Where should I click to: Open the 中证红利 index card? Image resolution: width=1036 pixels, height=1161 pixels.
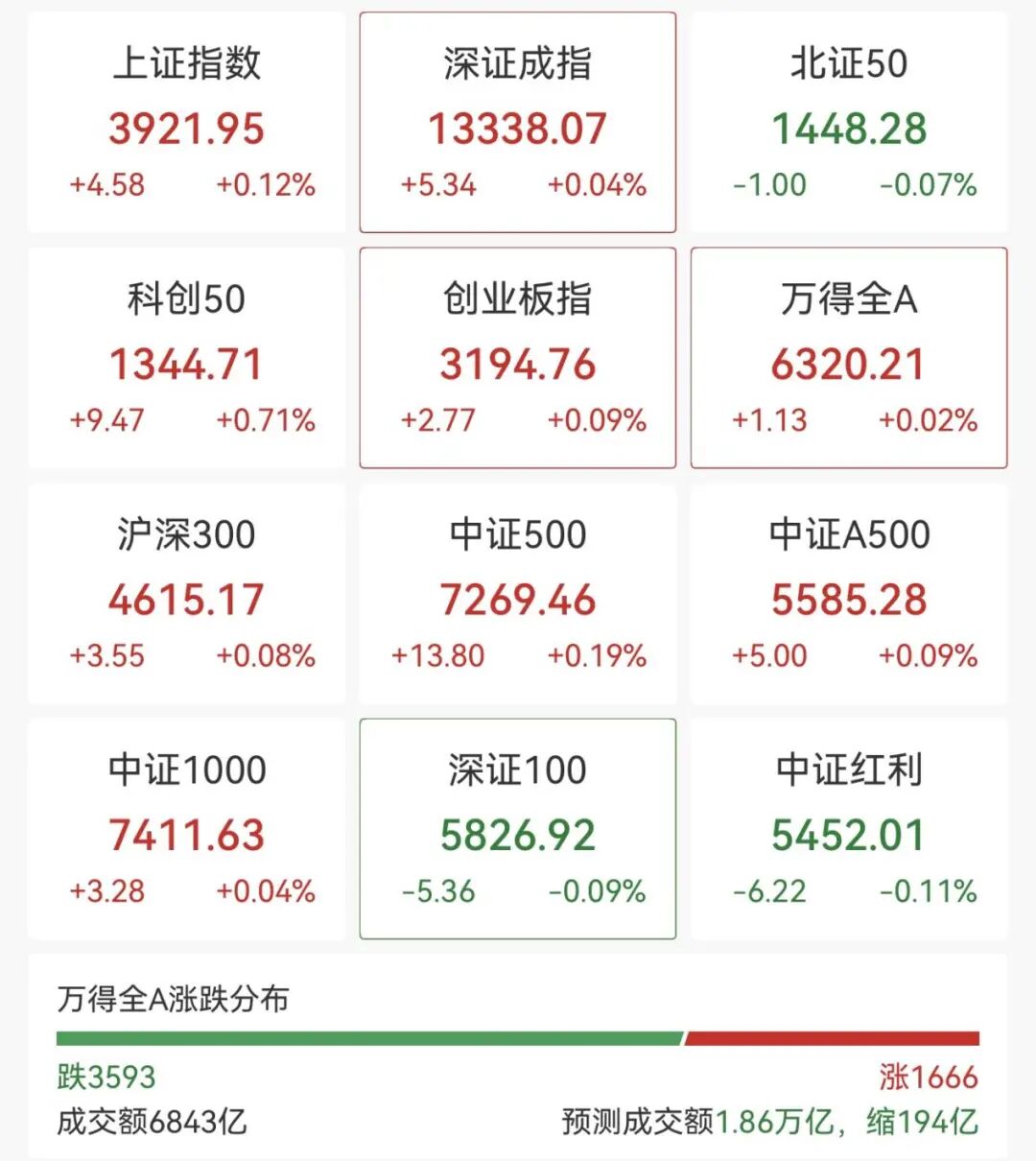point(849,829)
